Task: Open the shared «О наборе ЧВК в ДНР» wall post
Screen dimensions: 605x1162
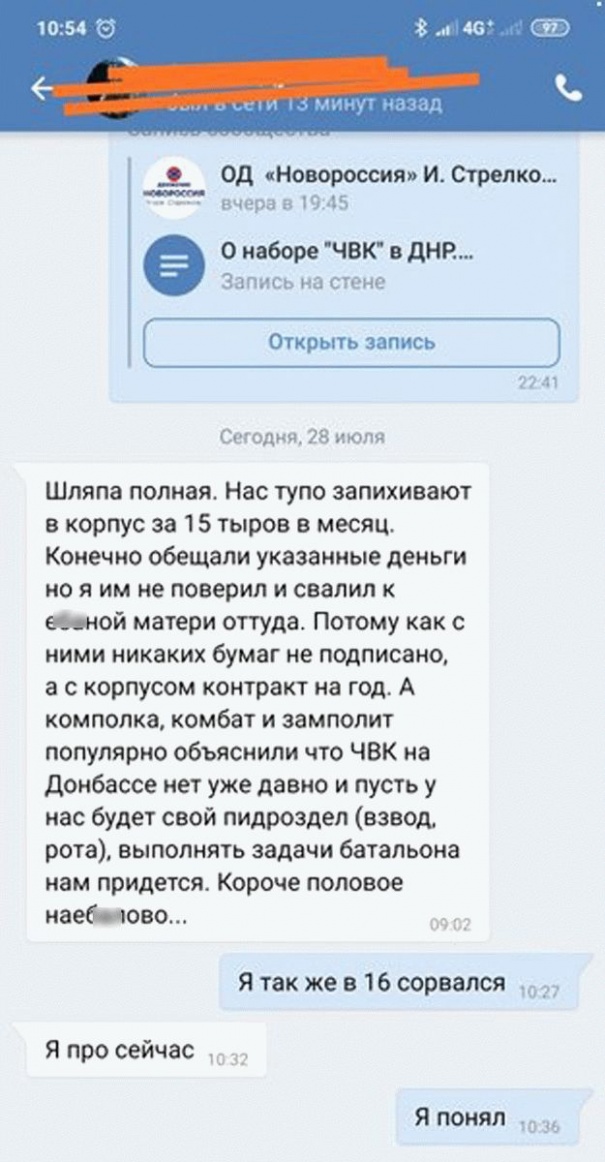Action: (350, 264)
